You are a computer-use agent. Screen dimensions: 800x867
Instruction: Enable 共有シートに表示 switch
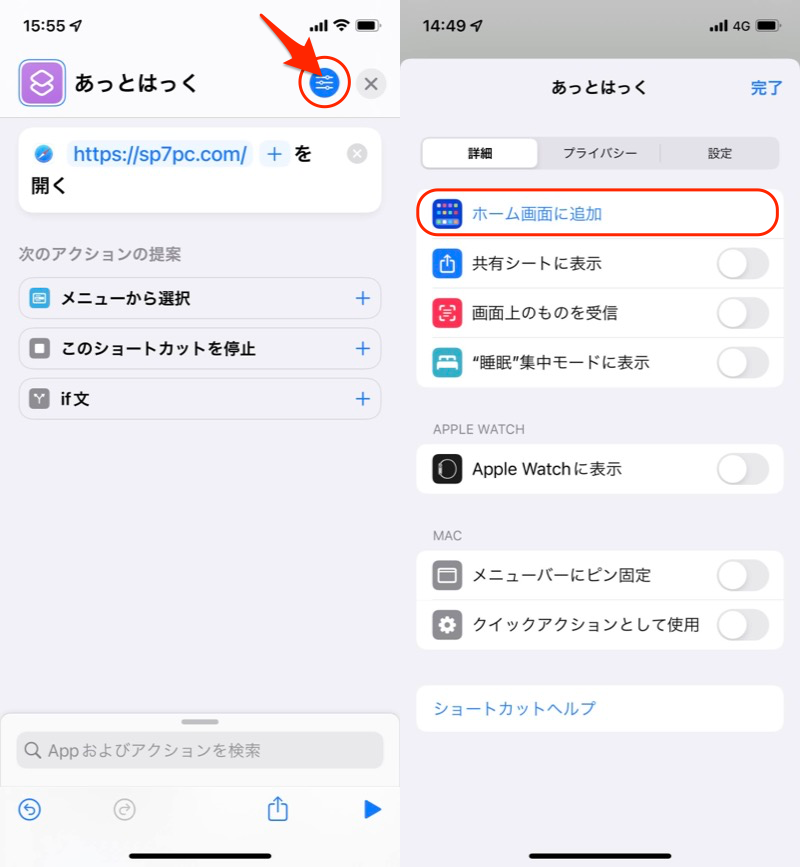pos(743,264)
